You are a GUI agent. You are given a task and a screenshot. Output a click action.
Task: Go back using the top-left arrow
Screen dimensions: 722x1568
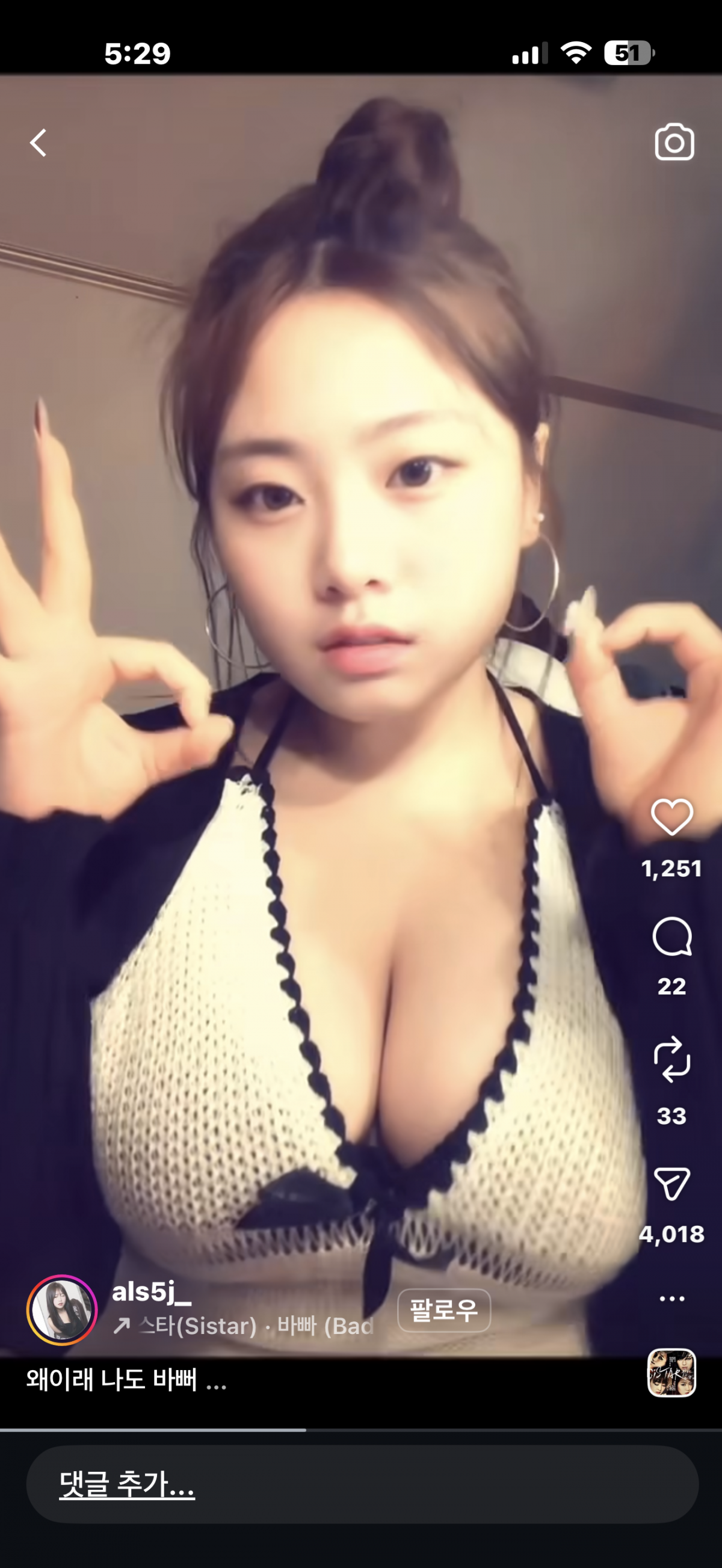pyautogui.click(x=39, y=143)
